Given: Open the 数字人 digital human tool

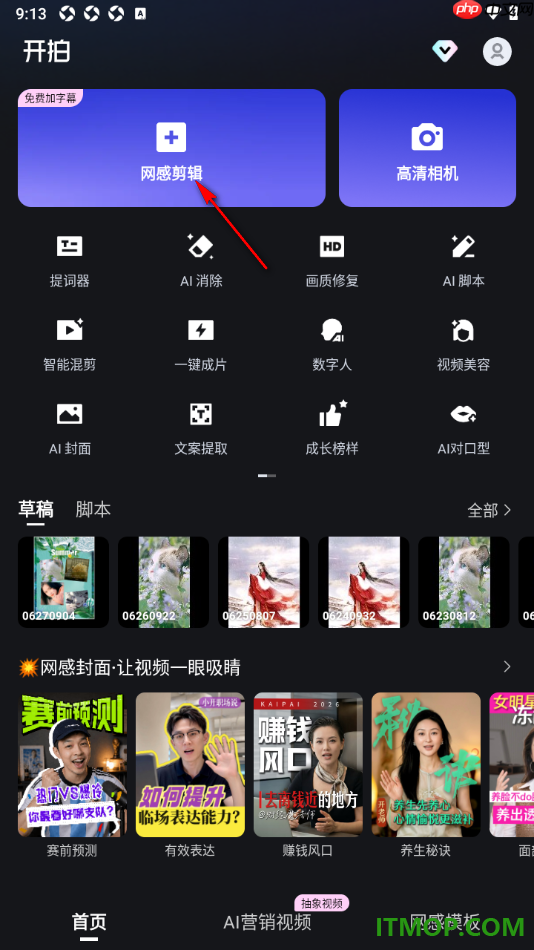Looking at the screenshot, I should point(332,345).
